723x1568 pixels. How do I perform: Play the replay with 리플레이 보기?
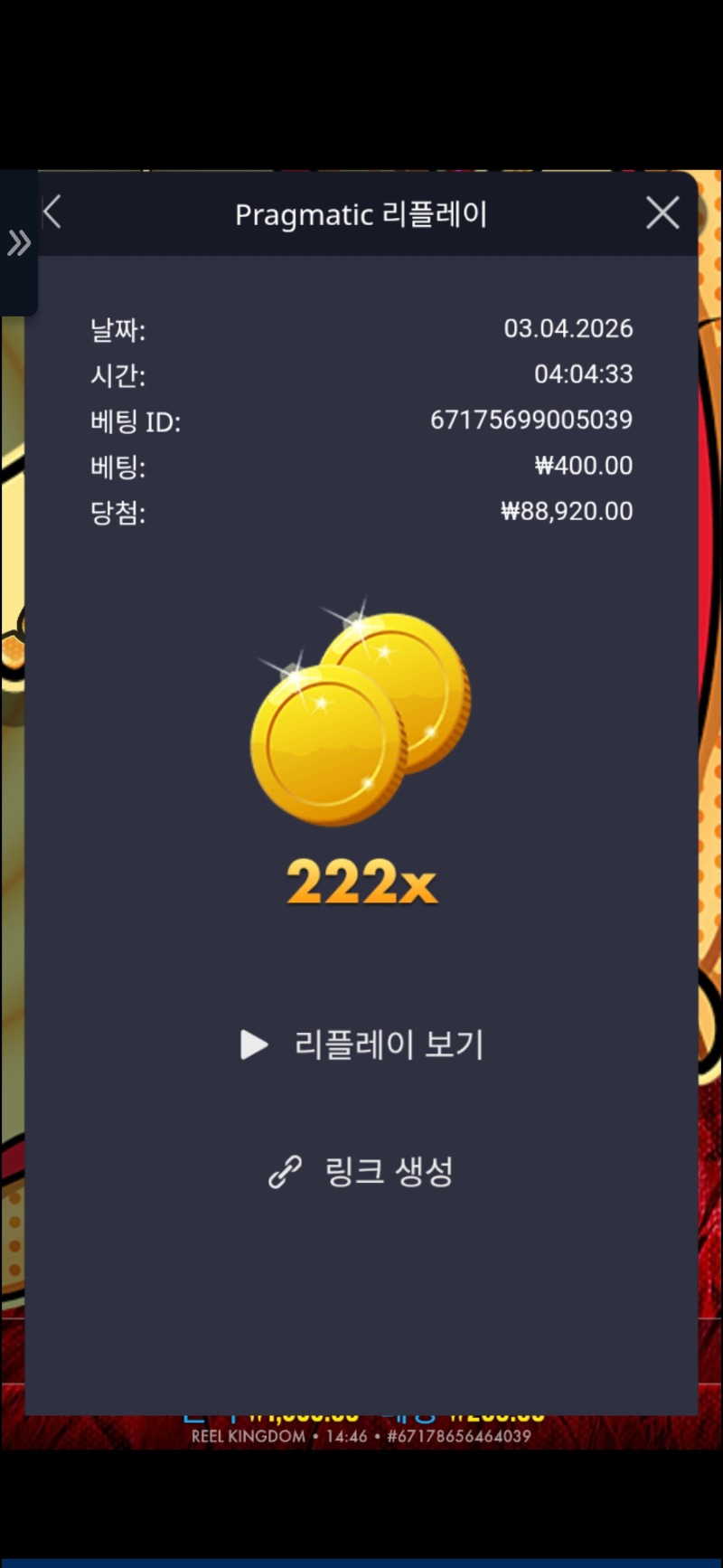362,1044
